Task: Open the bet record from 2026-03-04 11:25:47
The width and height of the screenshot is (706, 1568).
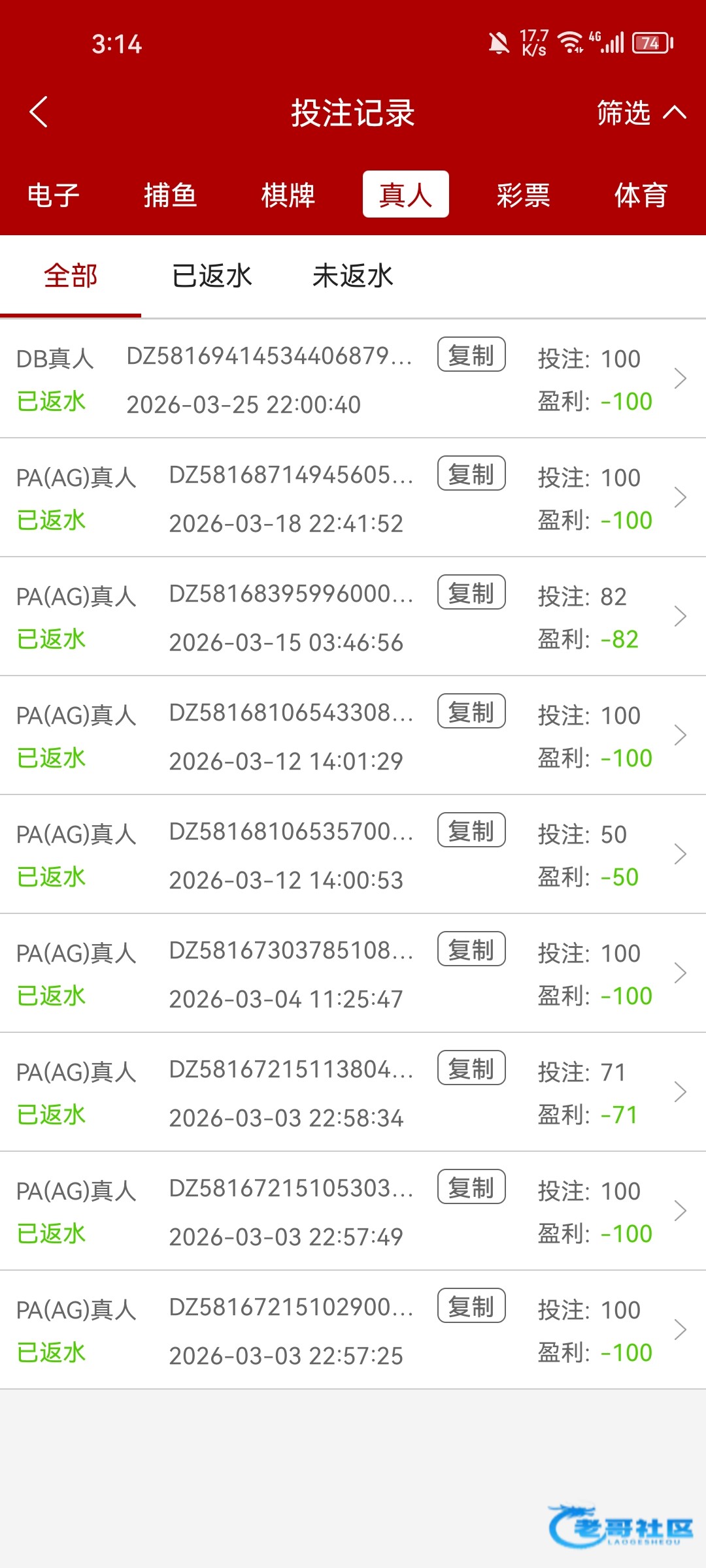Action: 353,973
